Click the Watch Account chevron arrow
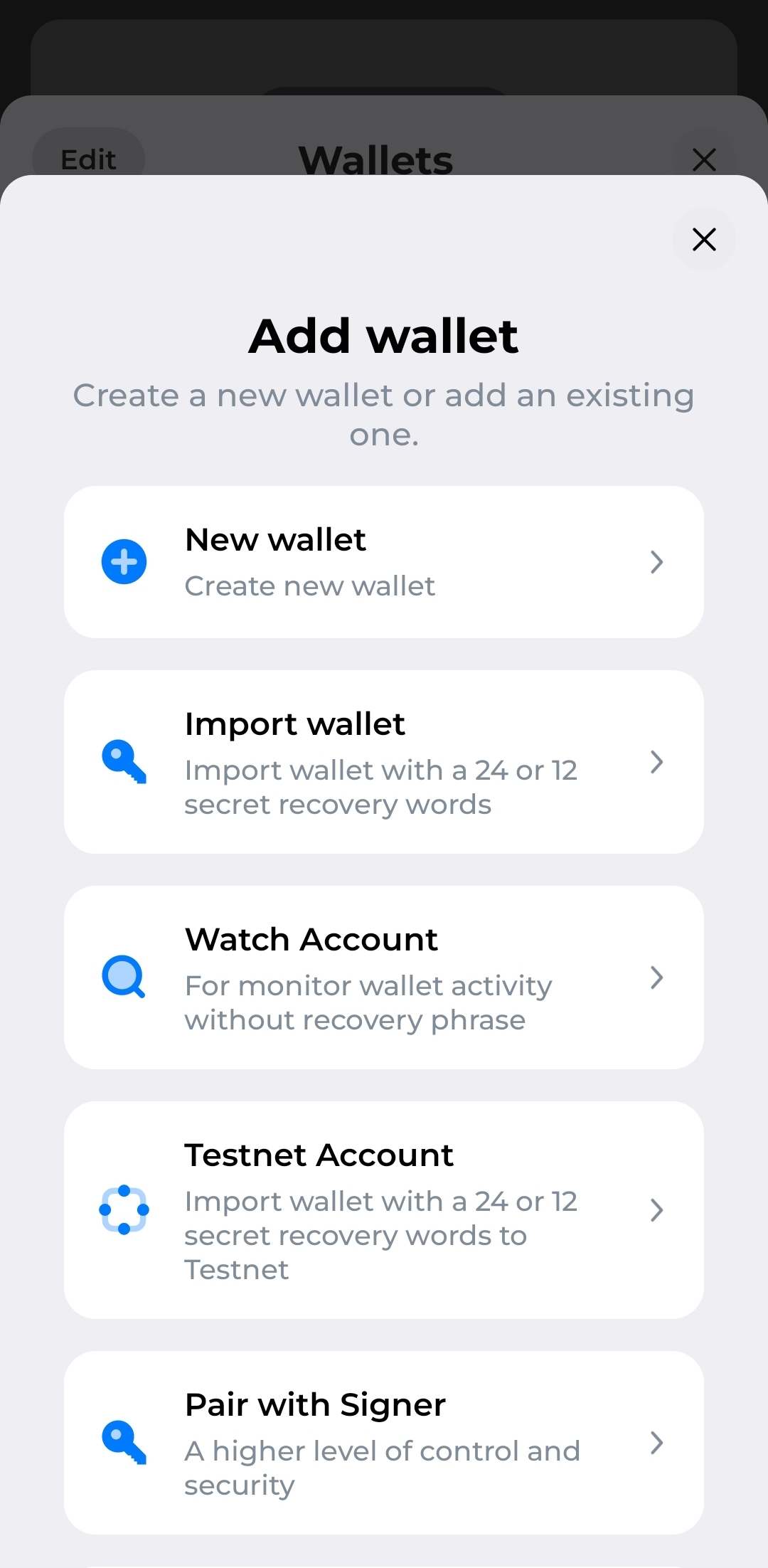This screenshot has height=1568, width=768. 657,977
